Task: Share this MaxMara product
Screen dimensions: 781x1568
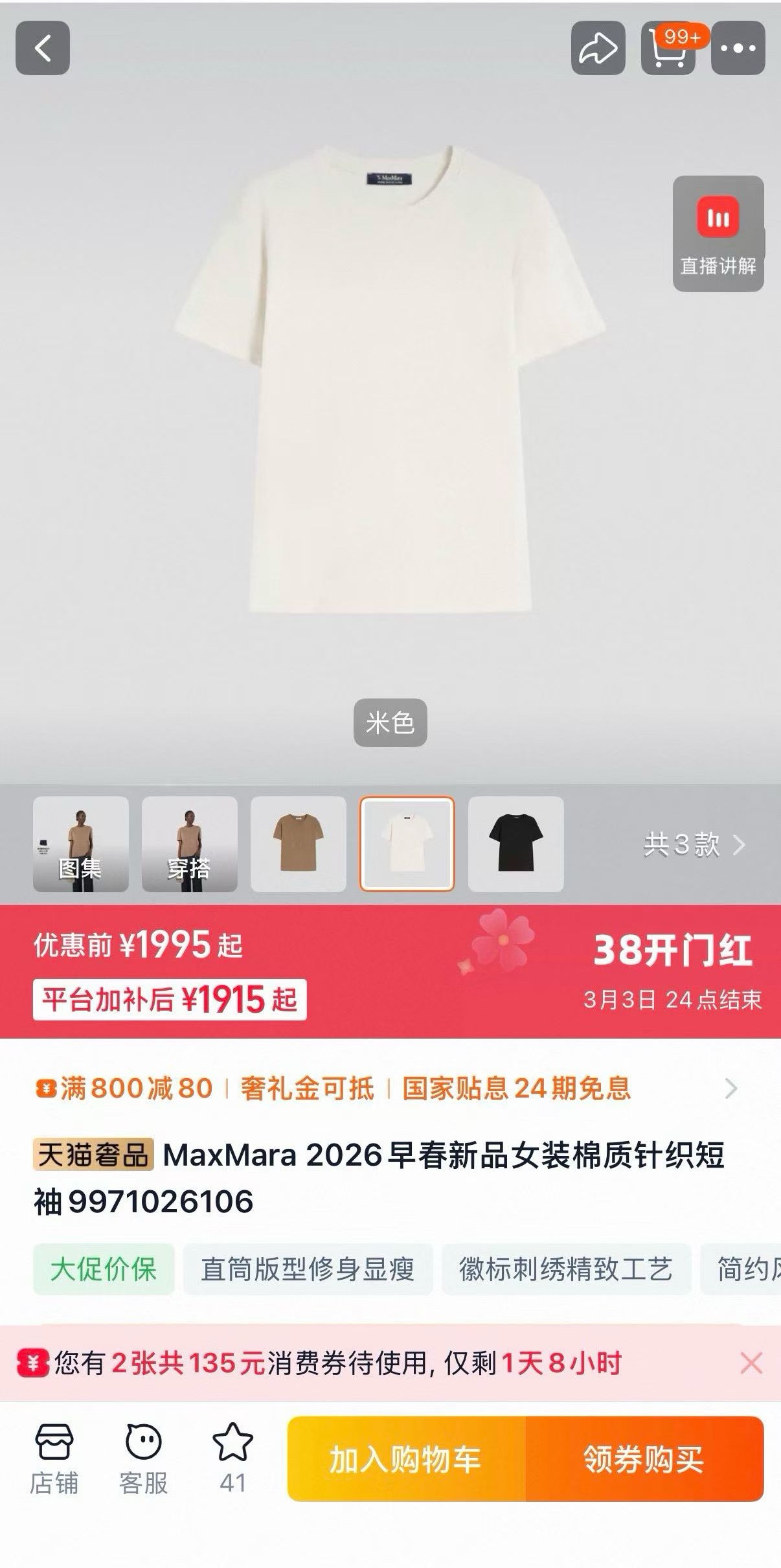Action: 598,48
